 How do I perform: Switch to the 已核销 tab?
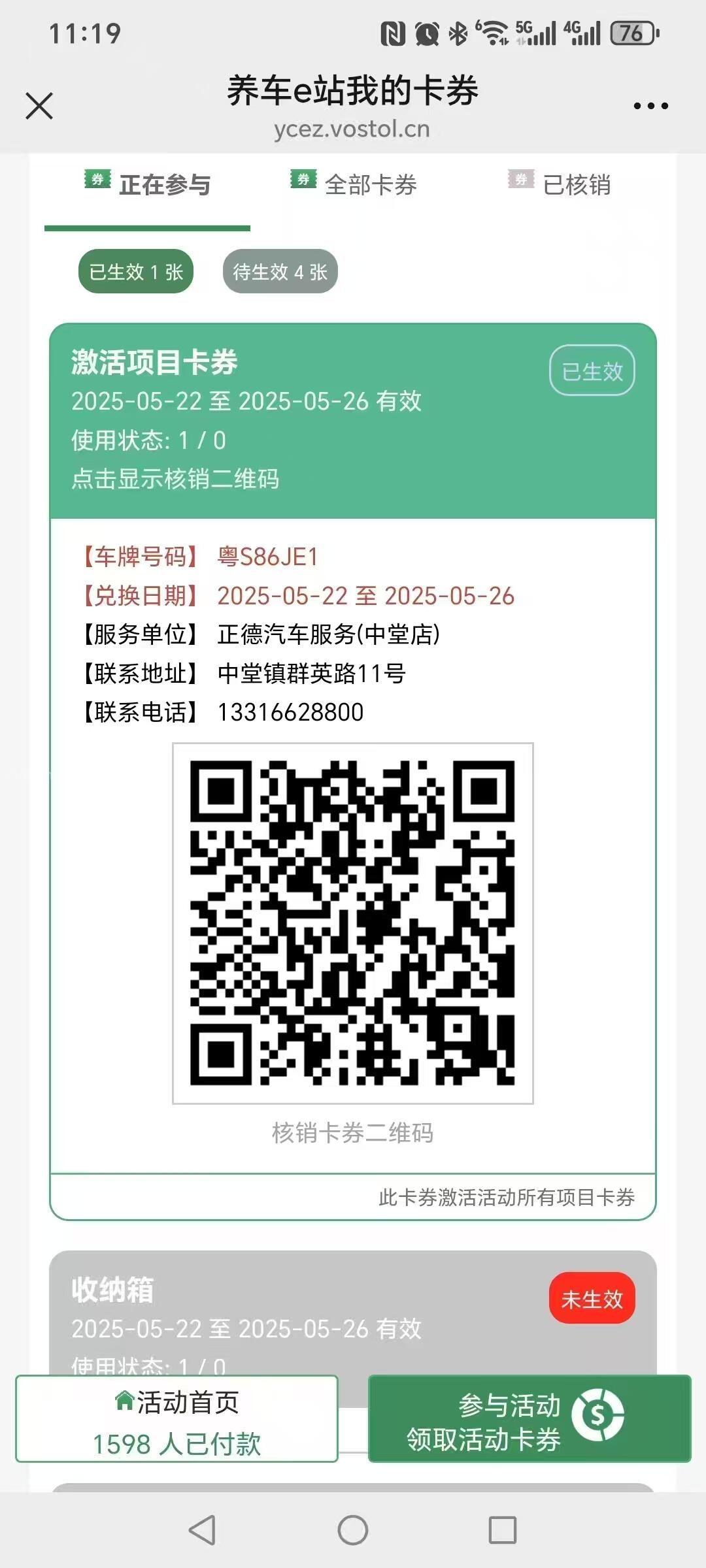[x=560, y=185]
